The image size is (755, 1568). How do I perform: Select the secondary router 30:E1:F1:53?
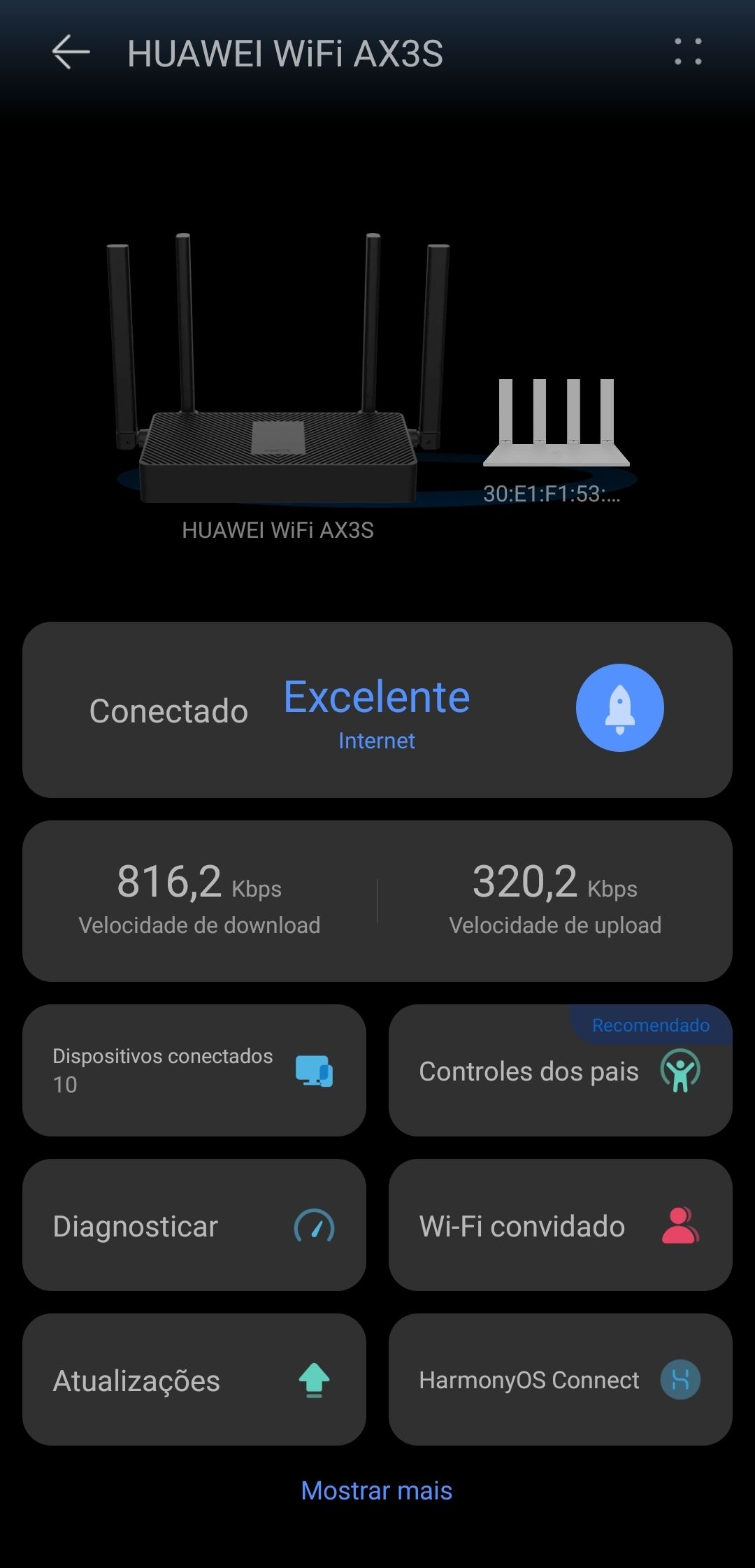[x=556, y=427]
